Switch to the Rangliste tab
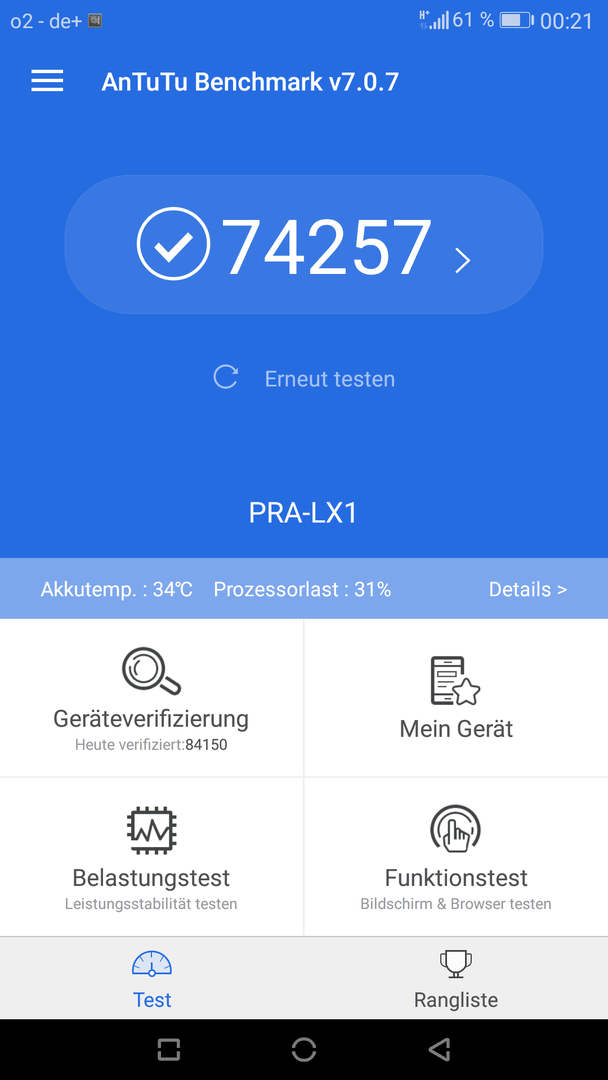The height and width of the screenshot is (1080, 608). pyautogui.click(x=456, y=978)
